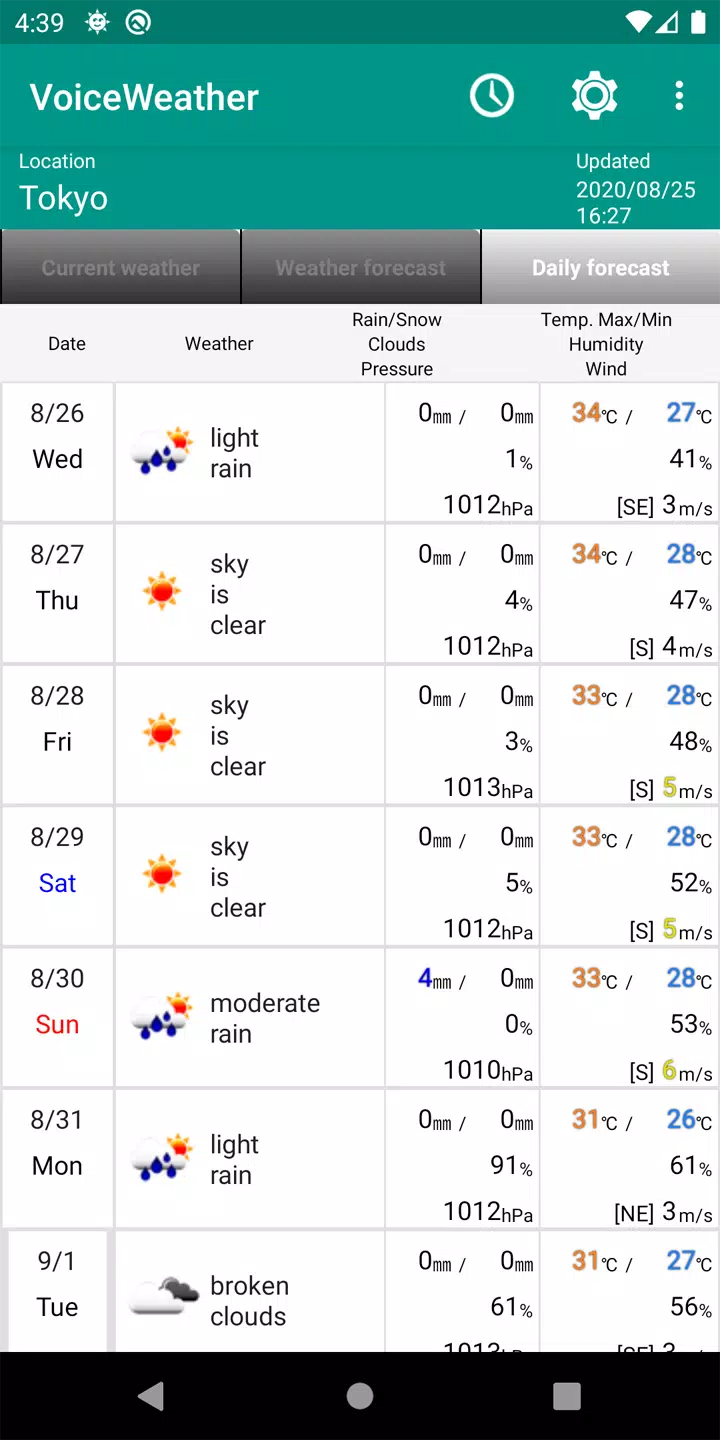Tap the light rain weather icon for 8/26
Viewport: 720px width, 1440px height.
pos(162,452)
